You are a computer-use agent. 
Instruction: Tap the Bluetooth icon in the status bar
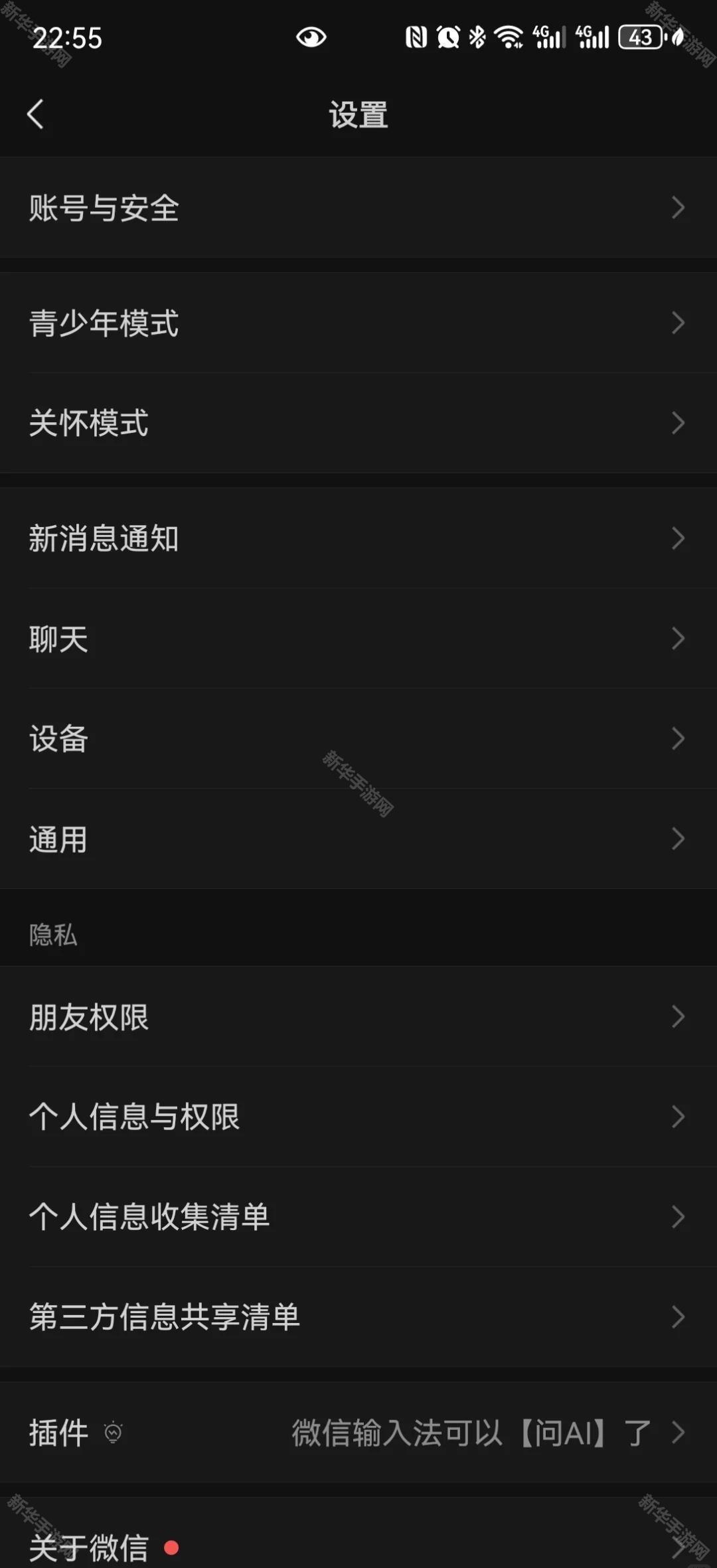(477, 38)
